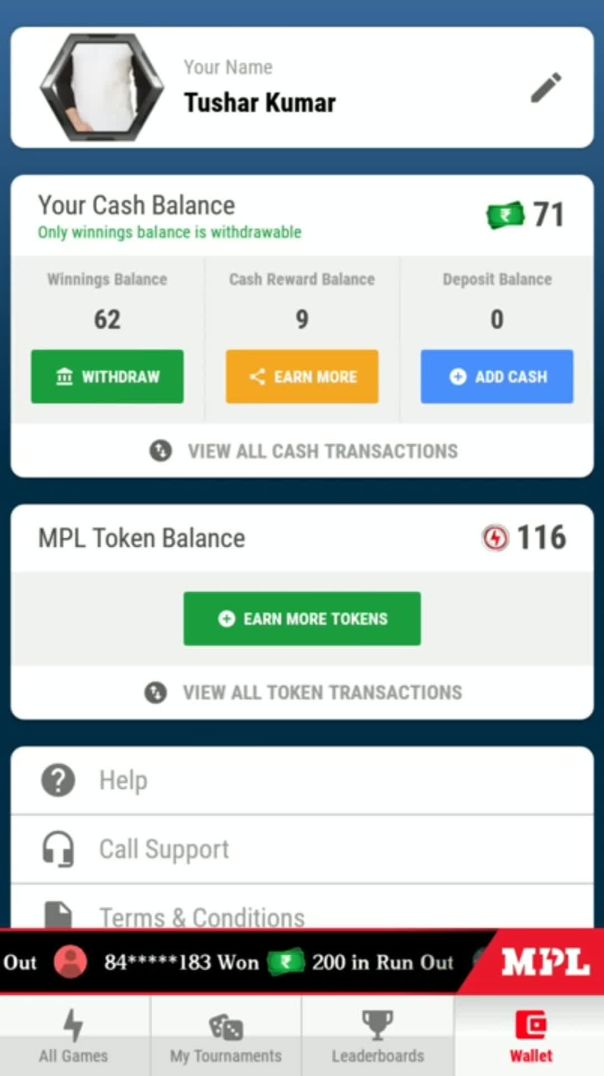Image resolution: width=604 pixels, height=1076 pixels.
Task: Tap the Withdraw button
Action: tap(107, 377)
